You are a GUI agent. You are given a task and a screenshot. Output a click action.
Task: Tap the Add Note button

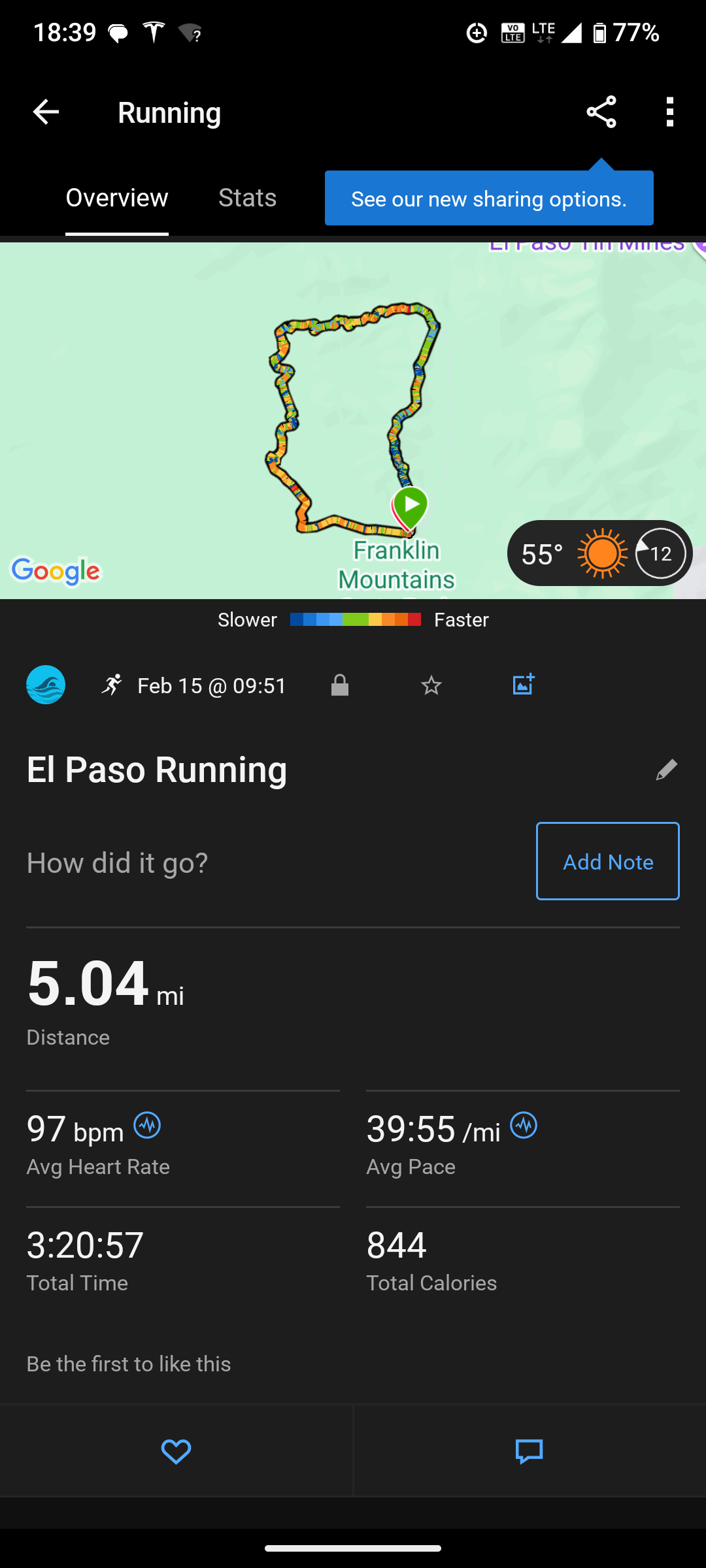click(x=607, y=861)
